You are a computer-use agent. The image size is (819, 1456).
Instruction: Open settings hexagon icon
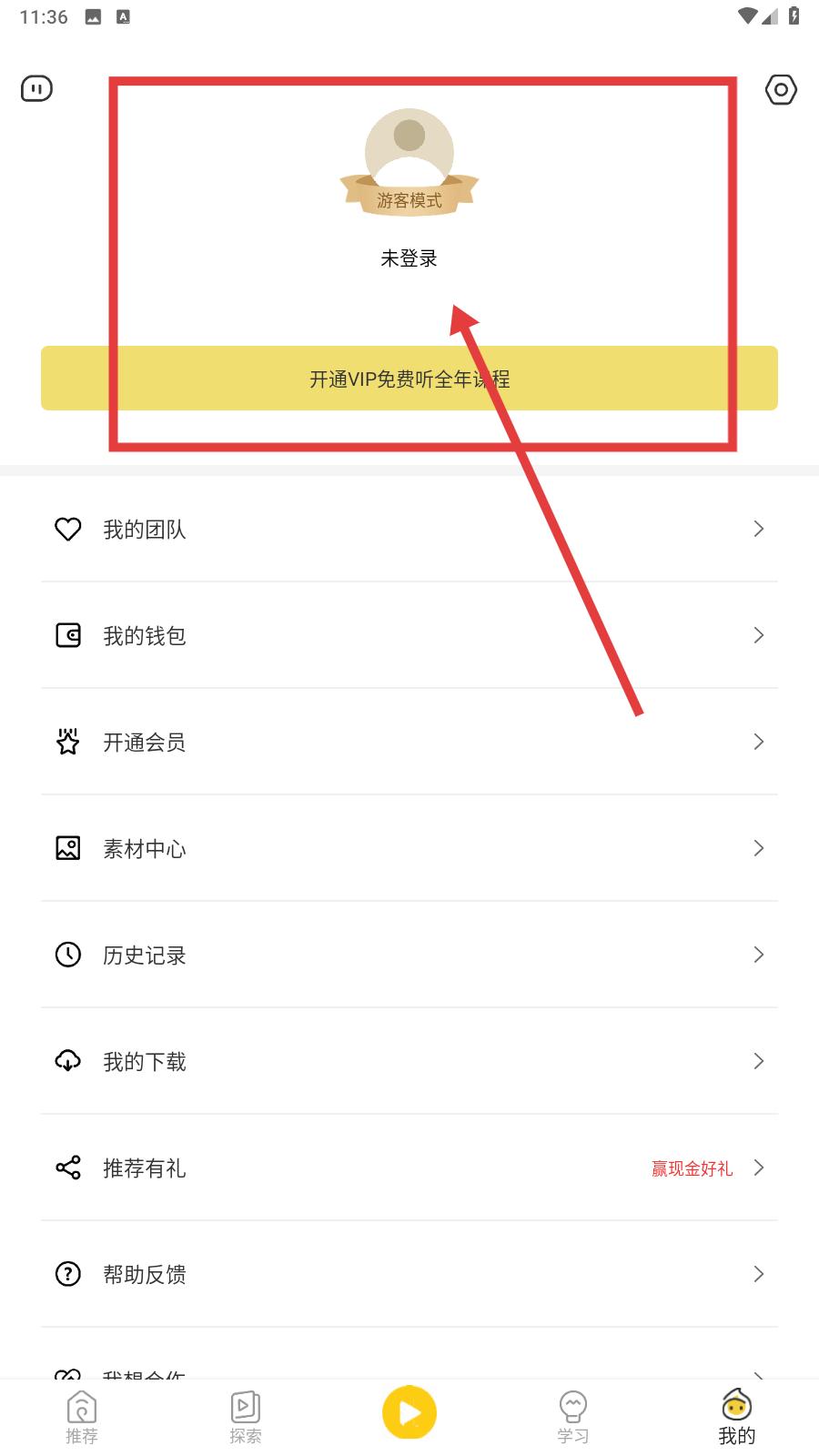point(781,89)
